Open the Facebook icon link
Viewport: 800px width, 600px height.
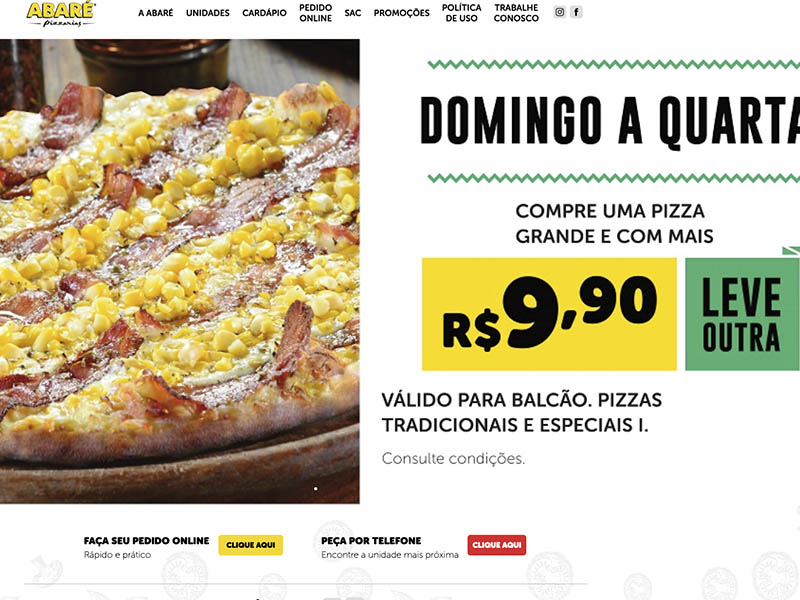pyautogui.click(x=577, y=13)
